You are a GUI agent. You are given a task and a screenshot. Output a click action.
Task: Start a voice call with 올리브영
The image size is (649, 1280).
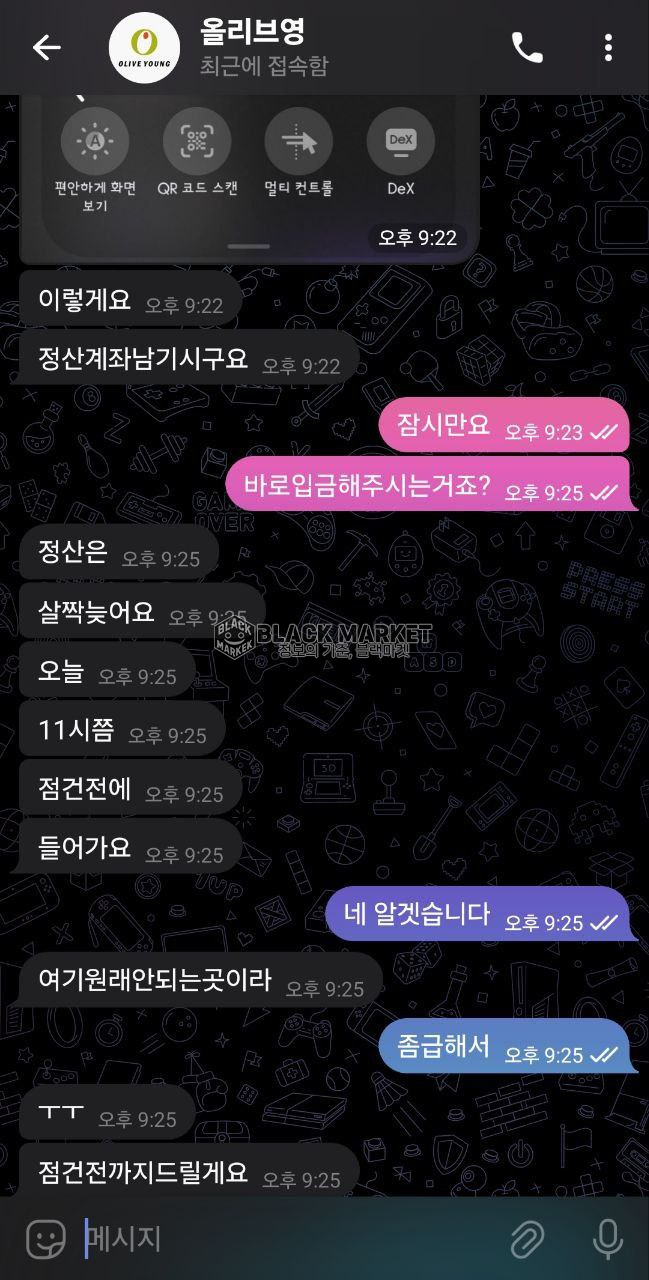pyautogui.click(x=527, y=47)
